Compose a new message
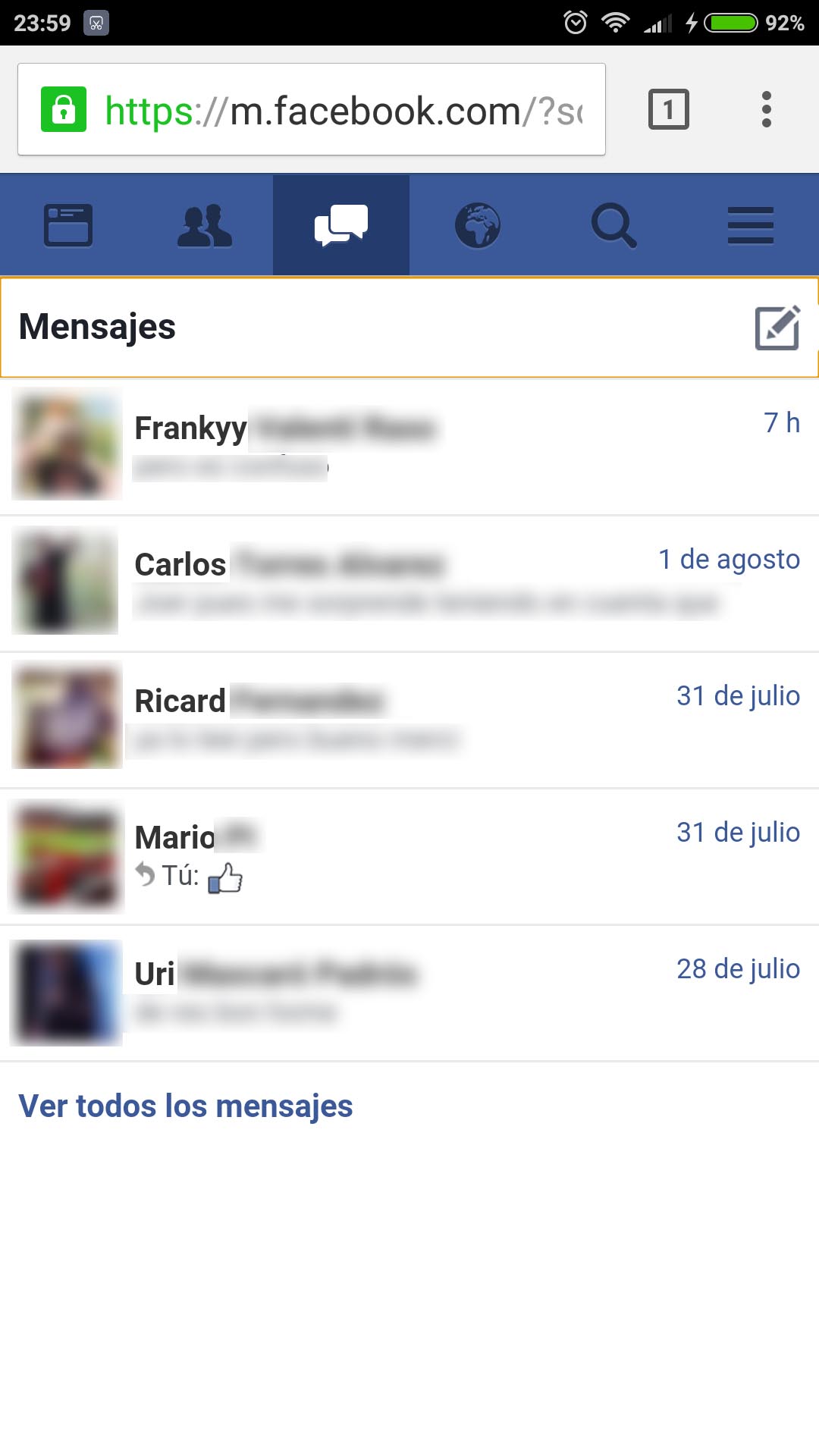Screen dimensions: 819x1456 click(778, 328)
